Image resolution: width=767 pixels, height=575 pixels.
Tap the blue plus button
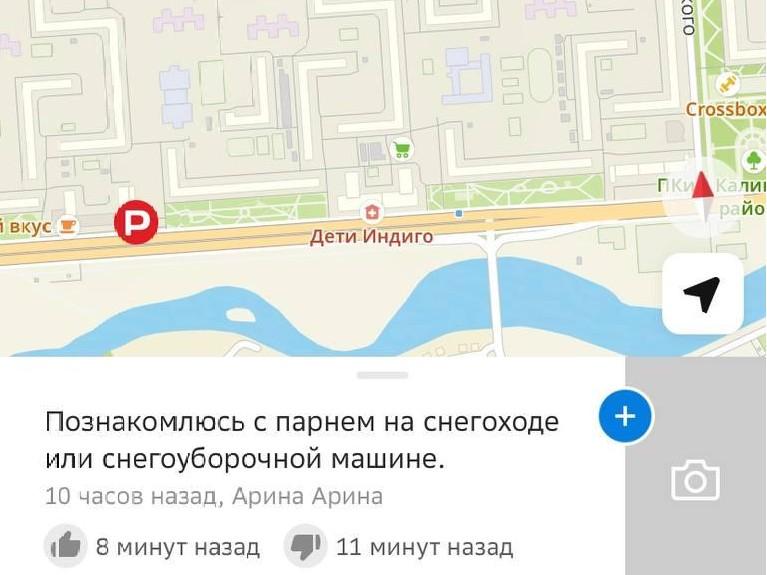(x=625, y=416)
